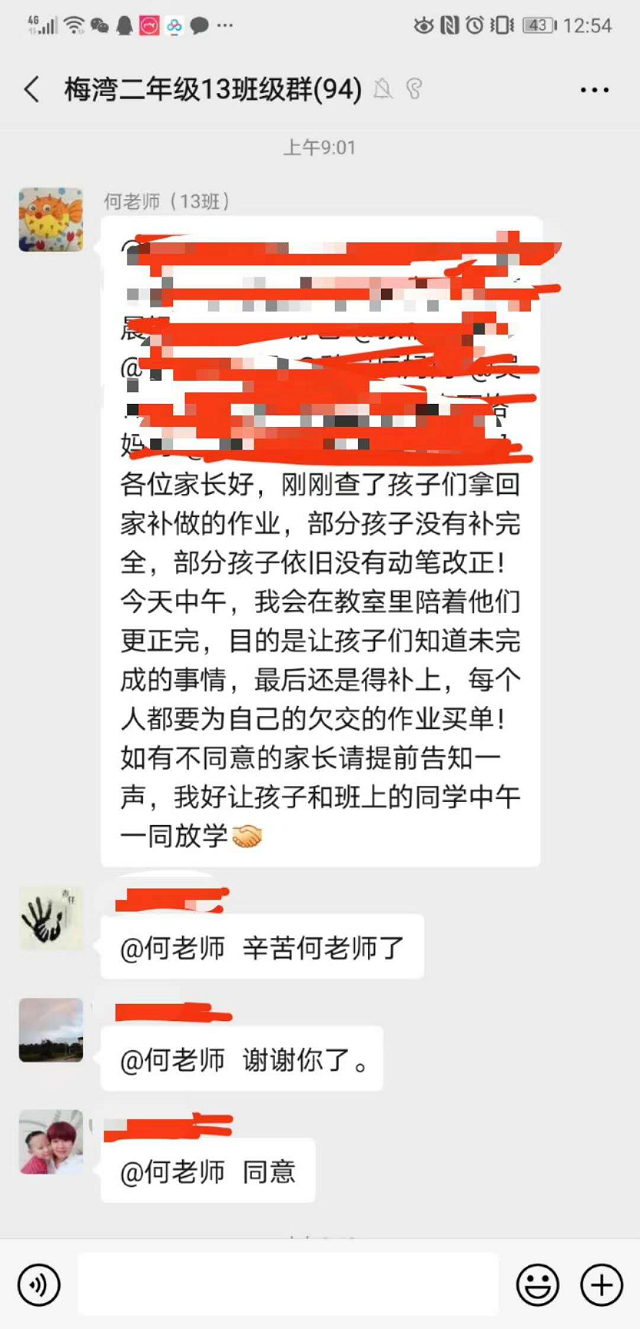Switch to voice message input
This screenshot has width=640, height=1329.
pyautogui.click(x=38, y=1284)
